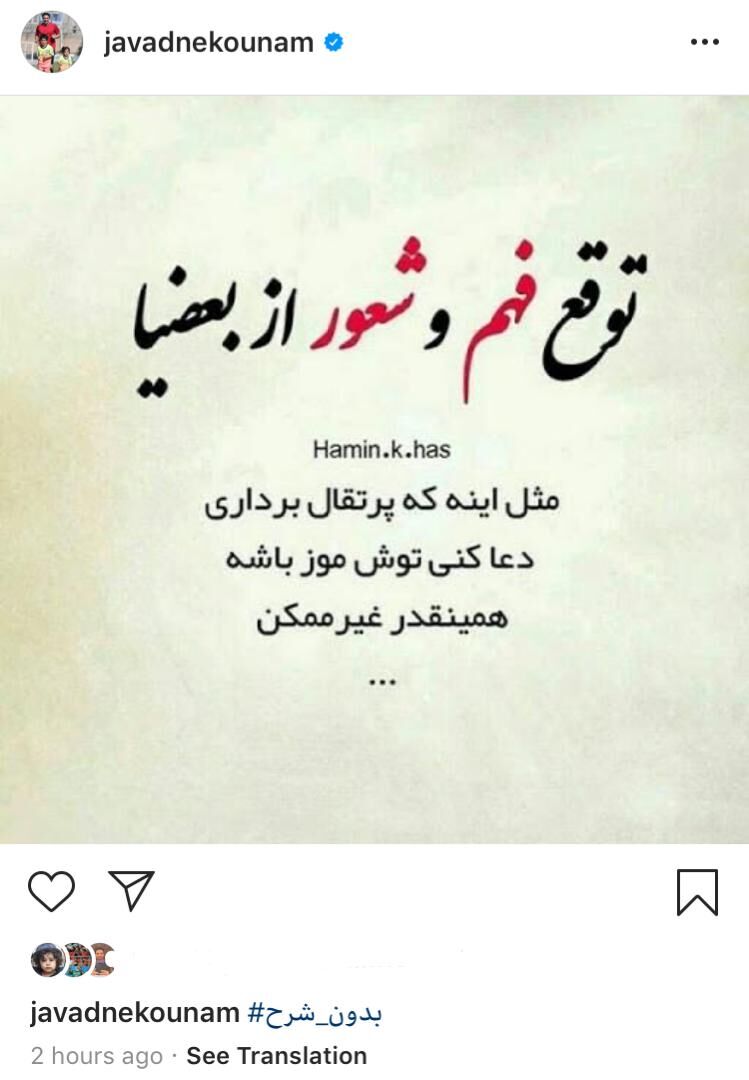This screenshot has height=1080, width=749.
Task: Share the post via paper plane icon
Action: click(x=131, y=890)
